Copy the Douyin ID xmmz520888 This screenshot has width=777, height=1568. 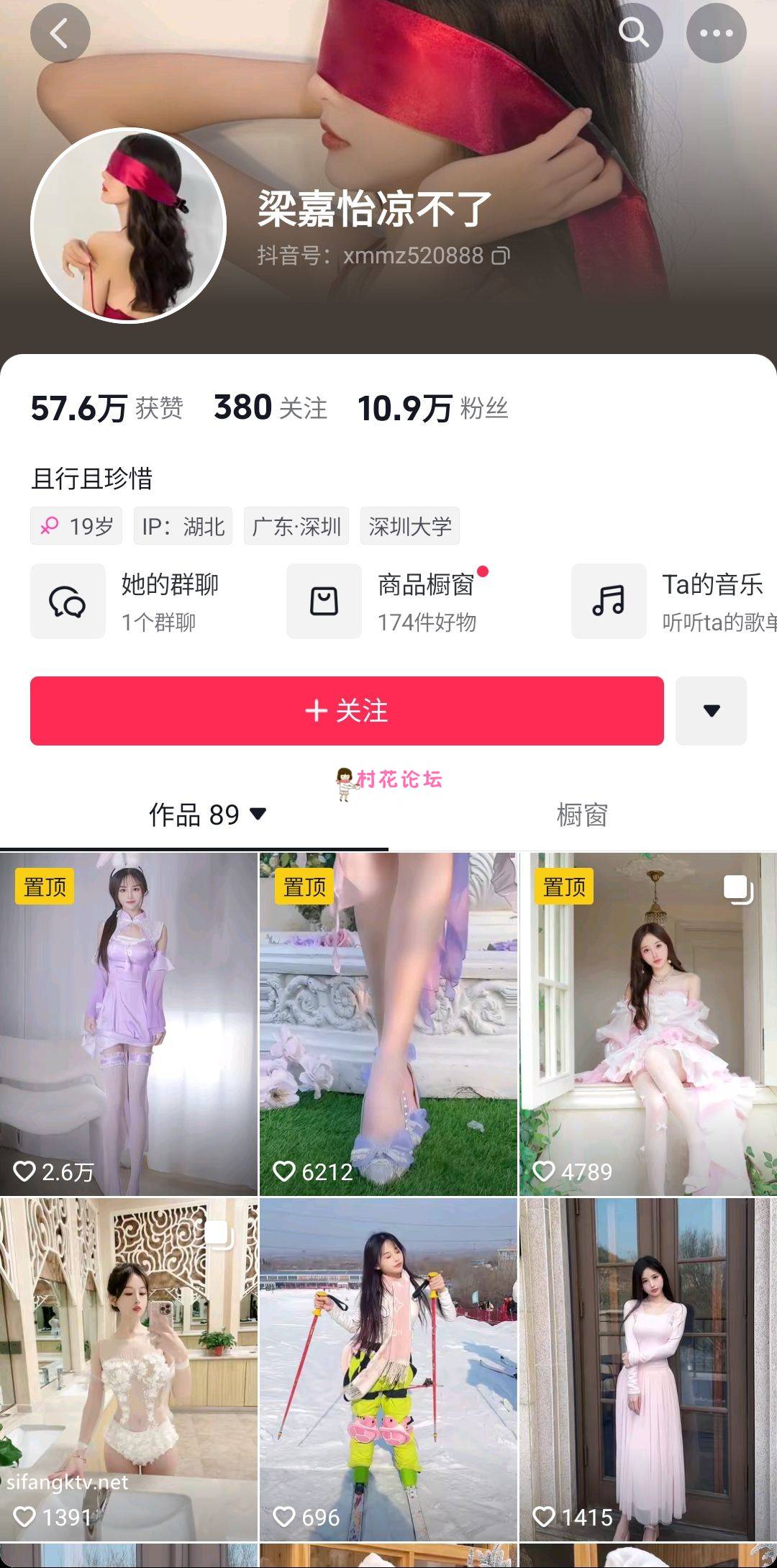coord(501,255)
